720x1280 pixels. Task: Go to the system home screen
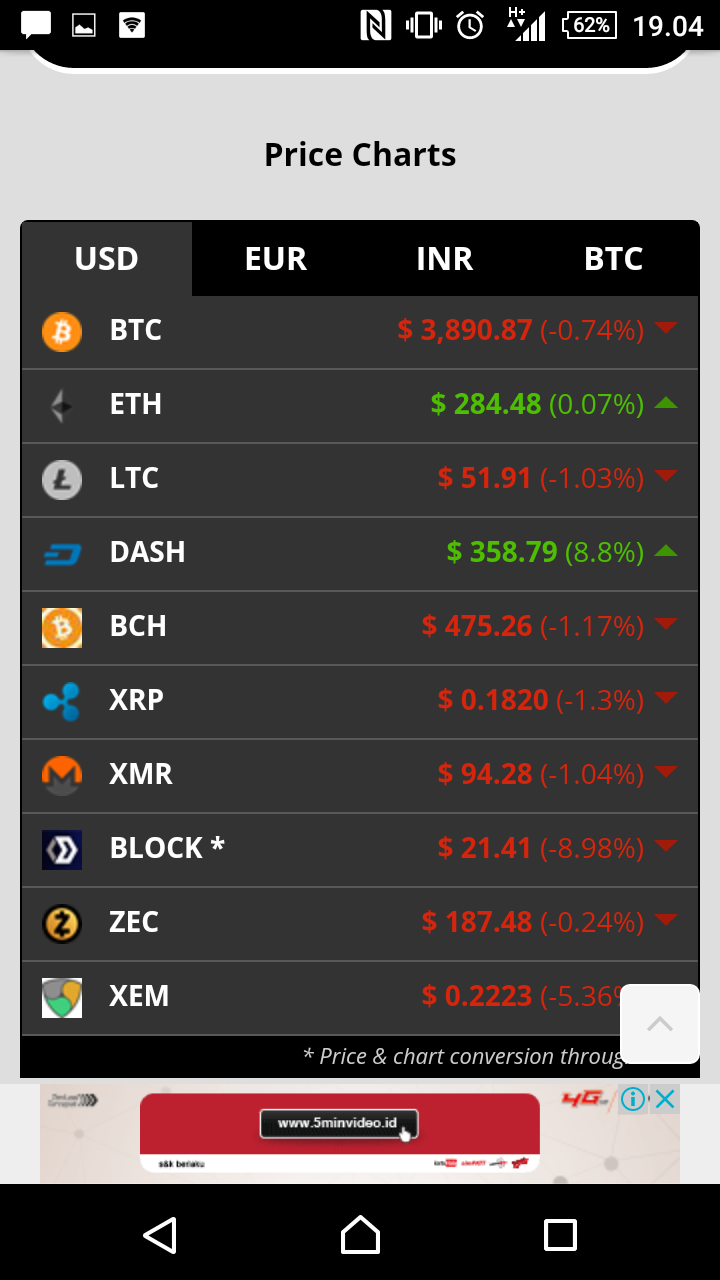tap(360, 1235)
